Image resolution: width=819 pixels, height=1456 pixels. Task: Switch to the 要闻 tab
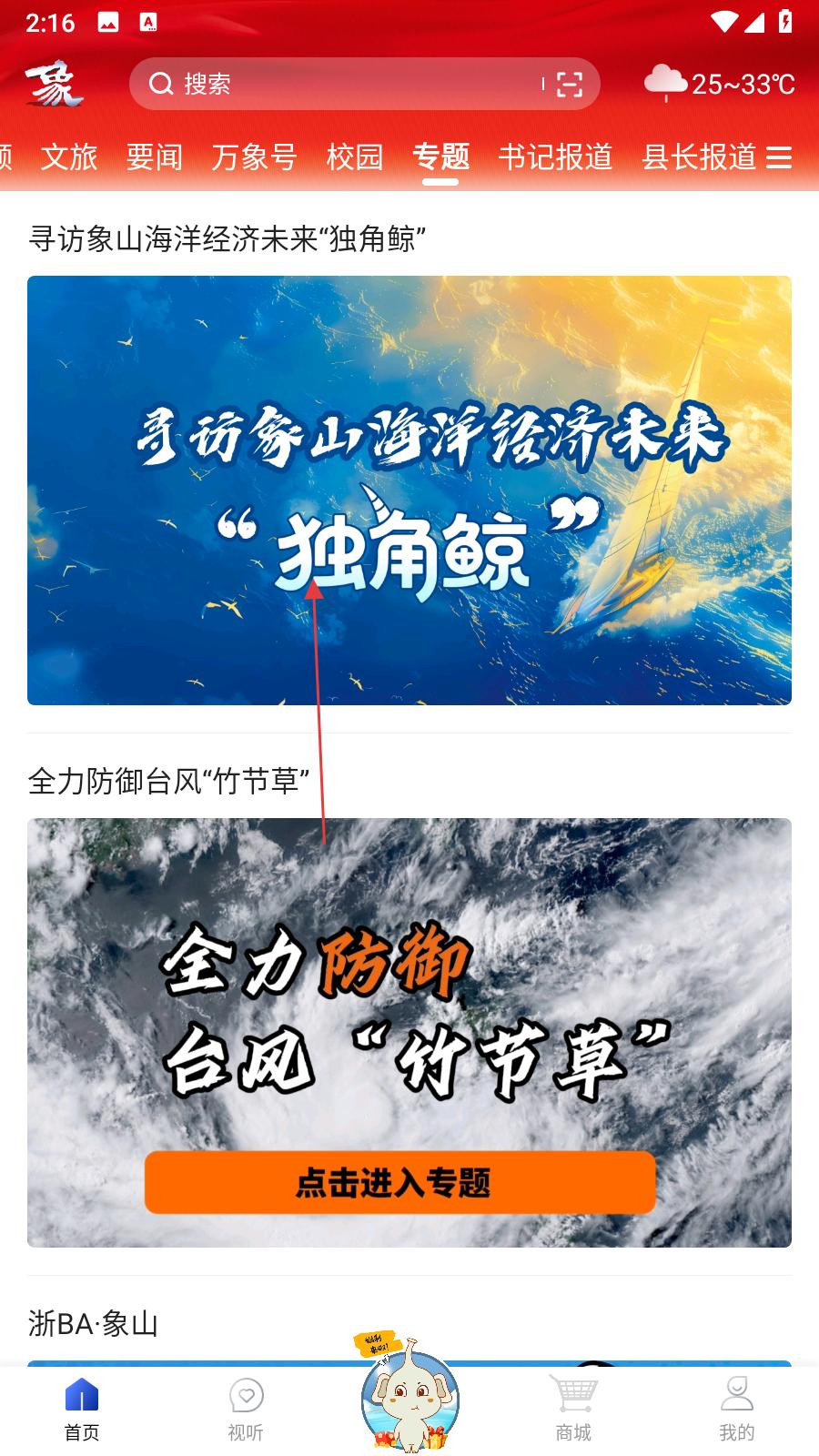pos(155,157)
